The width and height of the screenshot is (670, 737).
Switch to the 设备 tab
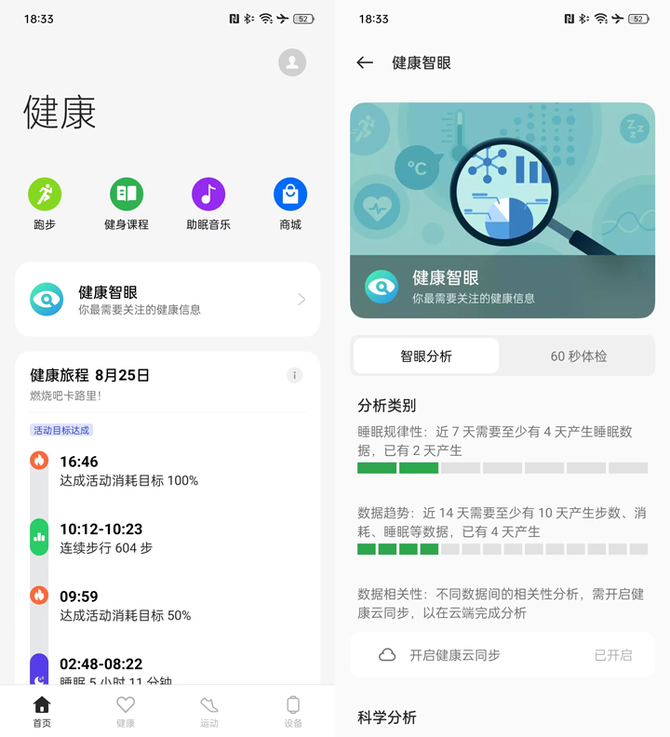coord(292,710)
